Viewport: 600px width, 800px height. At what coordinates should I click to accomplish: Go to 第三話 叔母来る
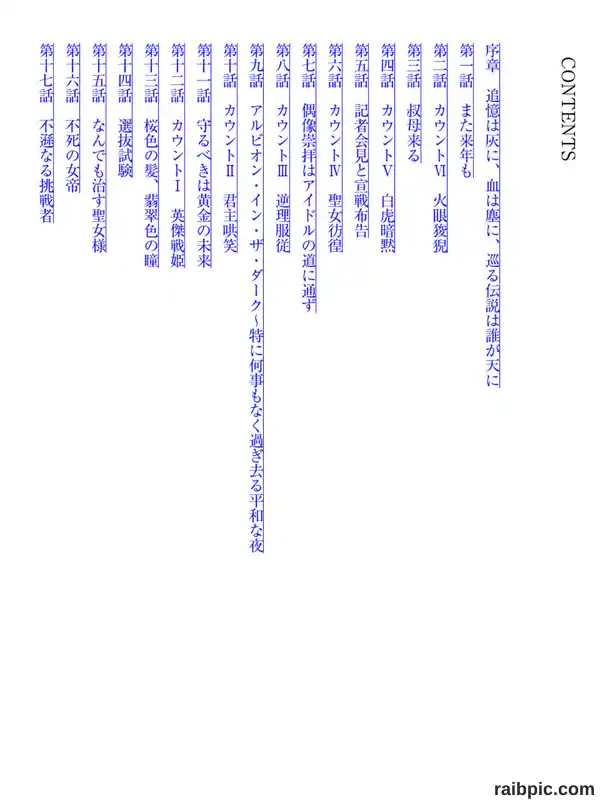(414, 103)
